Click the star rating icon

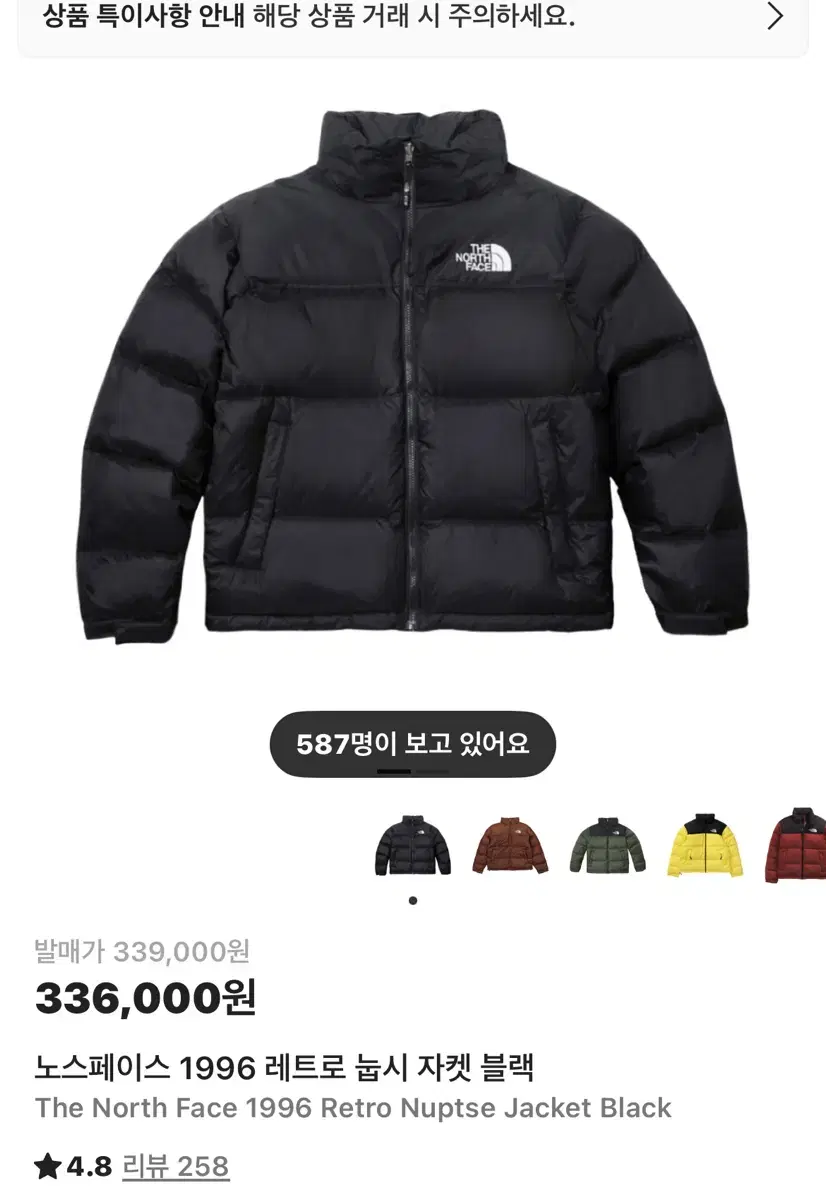pyautogui.click(x=47, y=1164)
